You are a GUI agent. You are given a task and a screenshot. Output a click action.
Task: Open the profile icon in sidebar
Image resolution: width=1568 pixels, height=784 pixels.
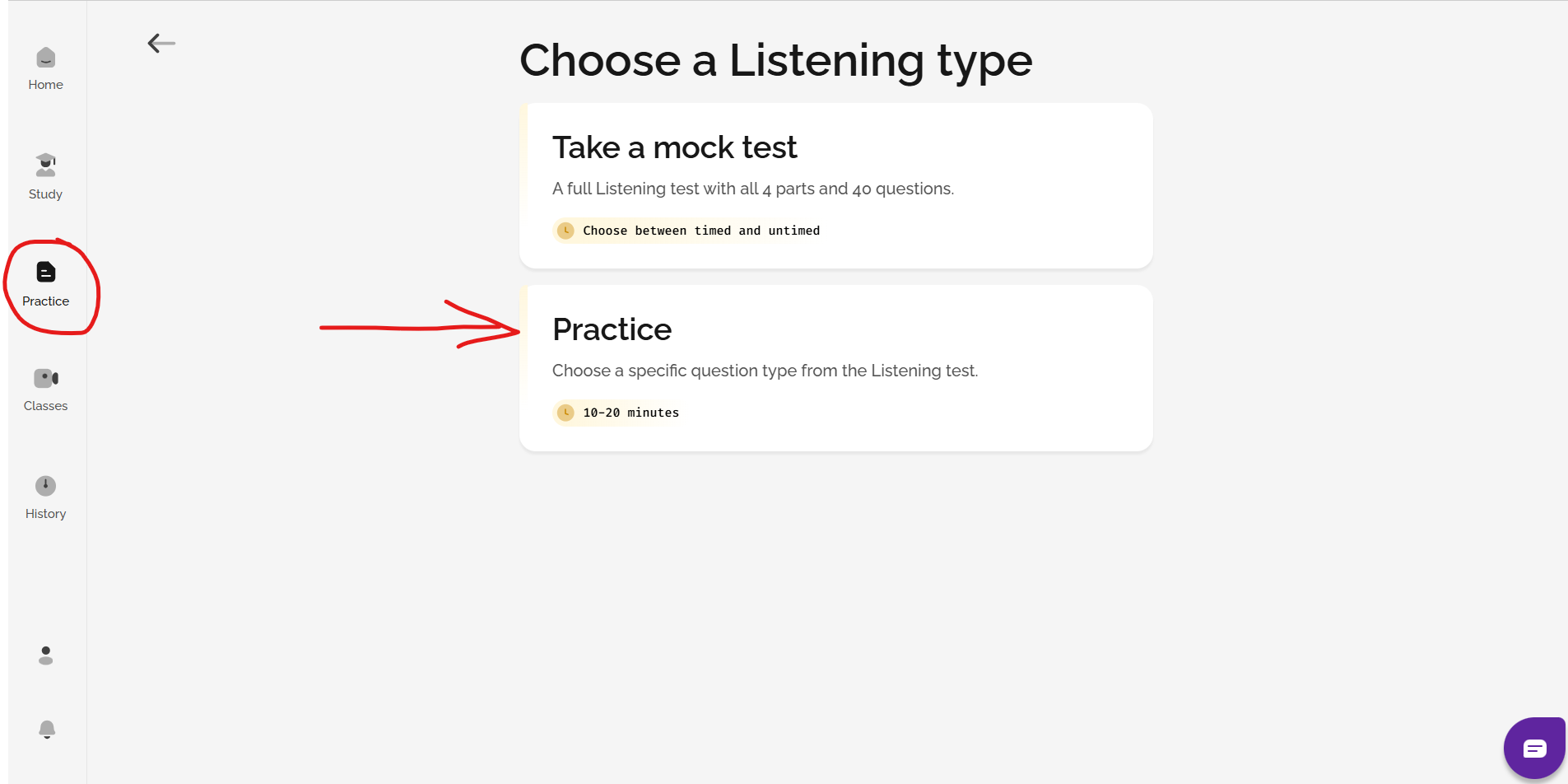[x=46, y=656]
